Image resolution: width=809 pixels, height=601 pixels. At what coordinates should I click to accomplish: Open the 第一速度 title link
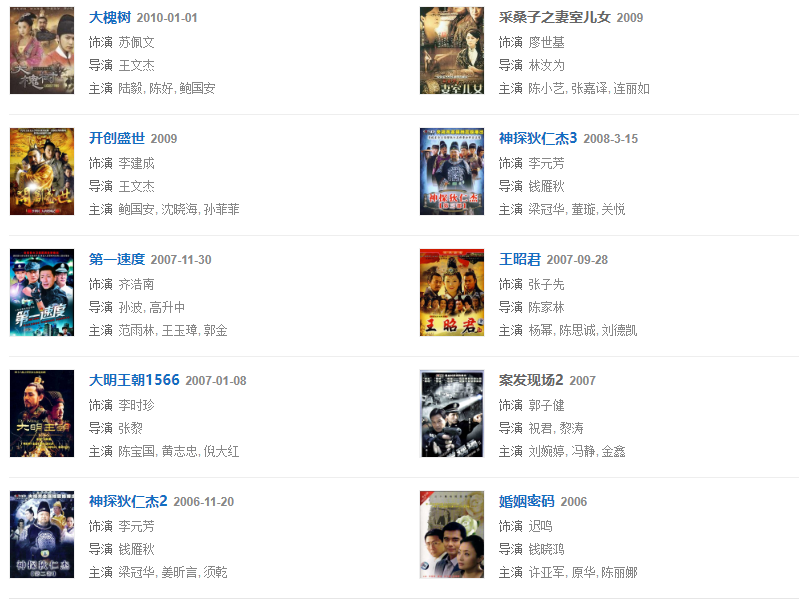click(117, 259)
